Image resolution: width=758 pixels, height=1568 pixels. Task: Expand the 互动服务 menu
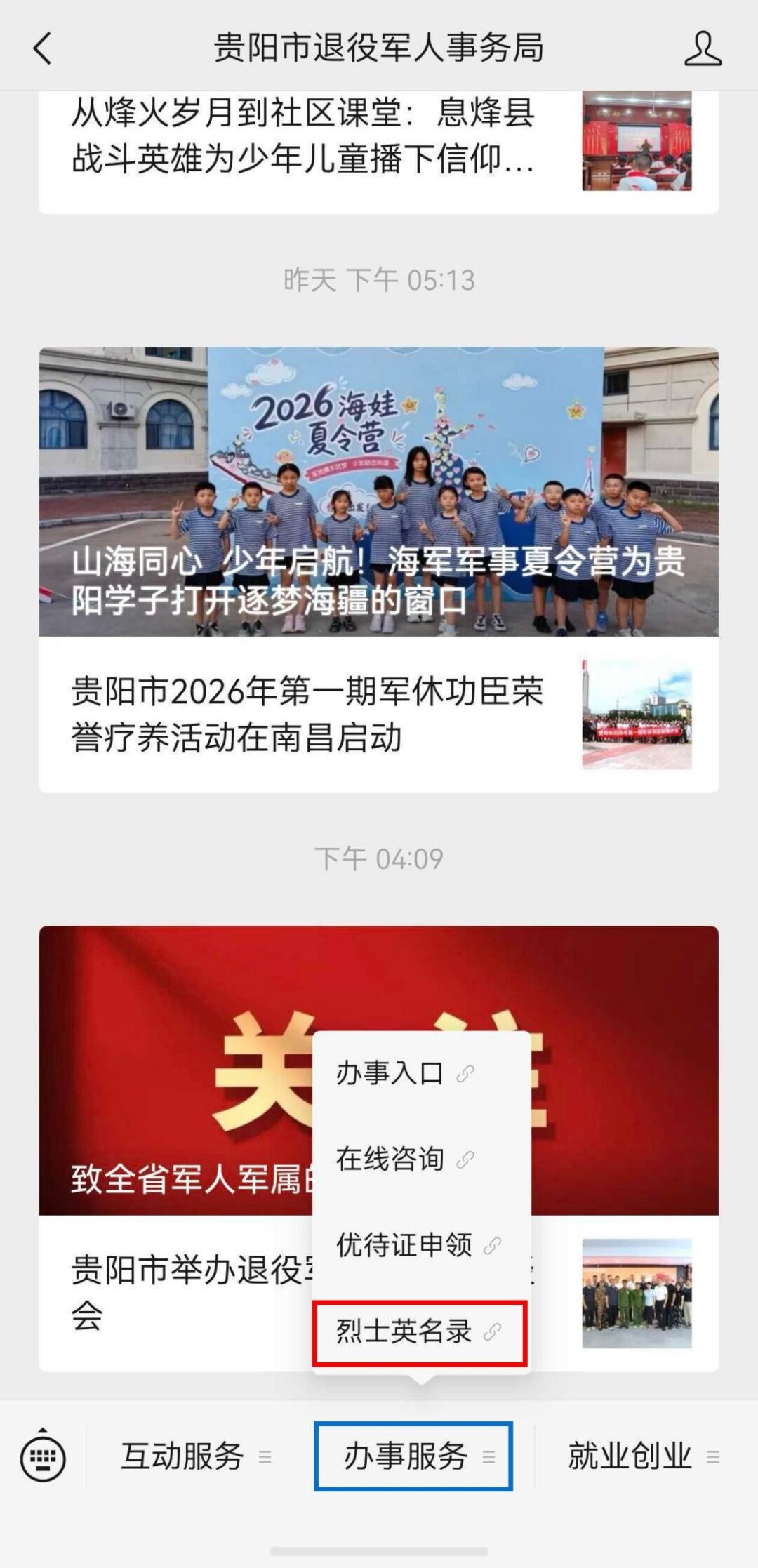pyautogui.click(x=198, y=1456)
